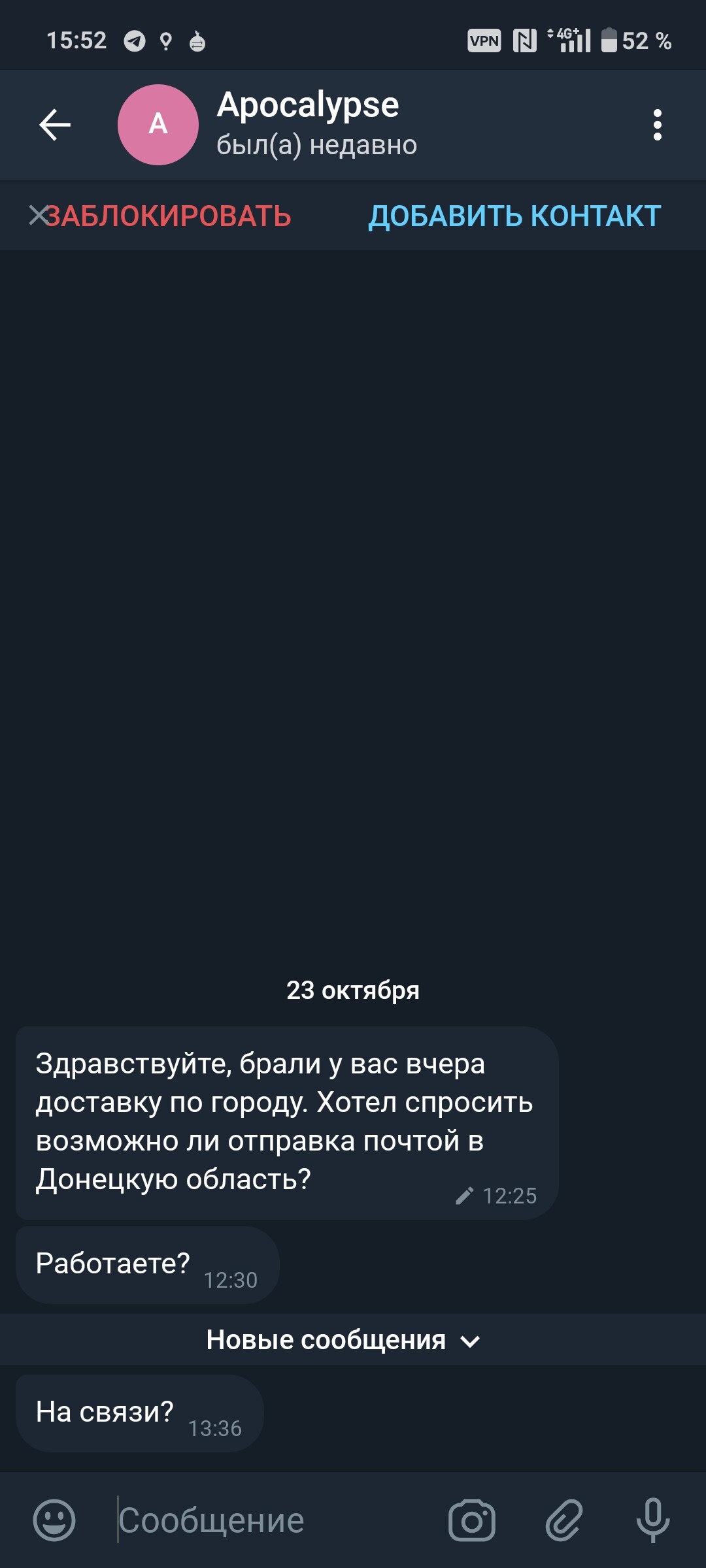Dismiss the block/add contact bar
The width and height of the screenshot is (706, 1568).
click(x=37, y=215)
